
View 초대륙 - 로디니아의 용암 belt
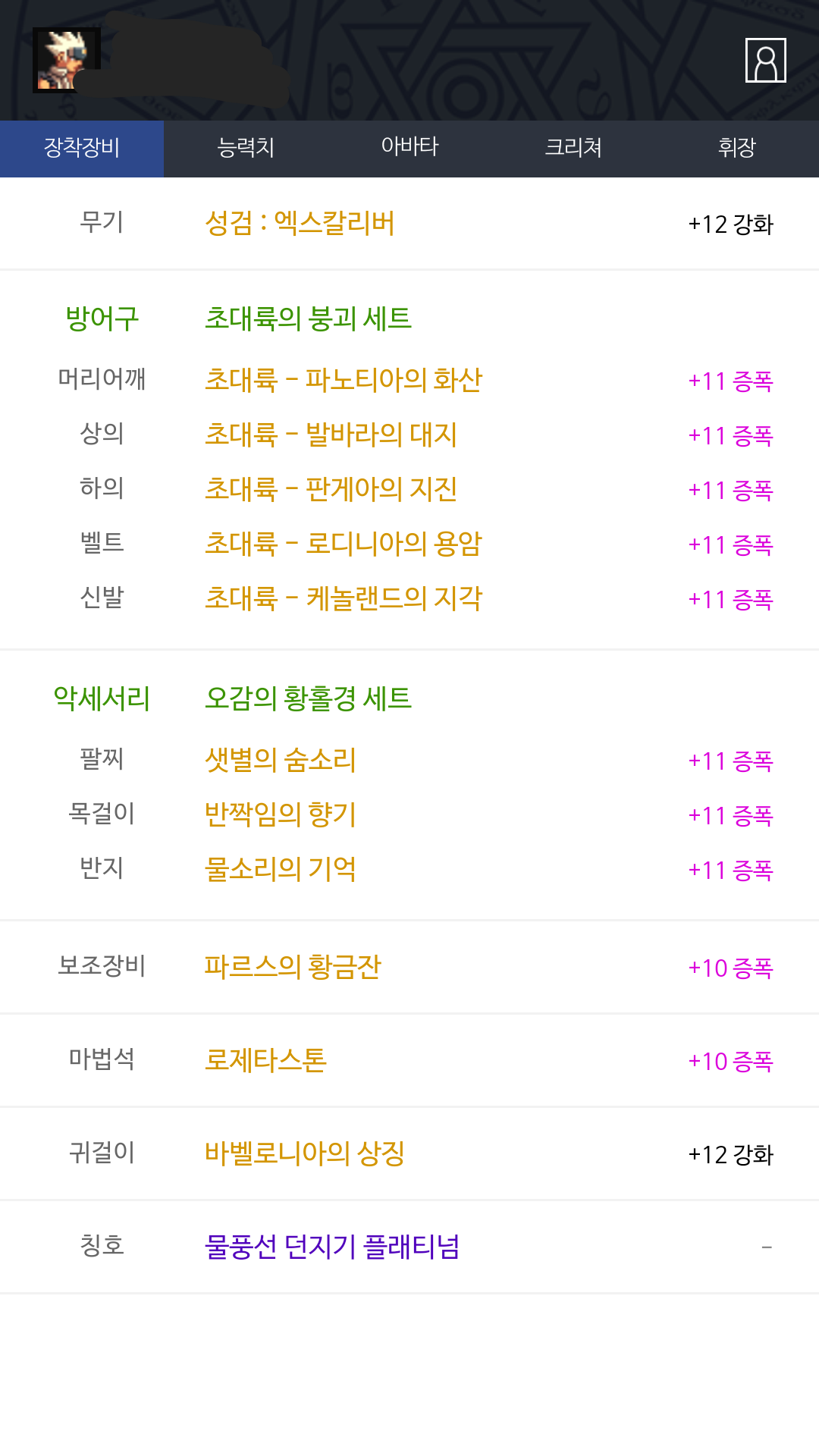(x=344, y=544)
